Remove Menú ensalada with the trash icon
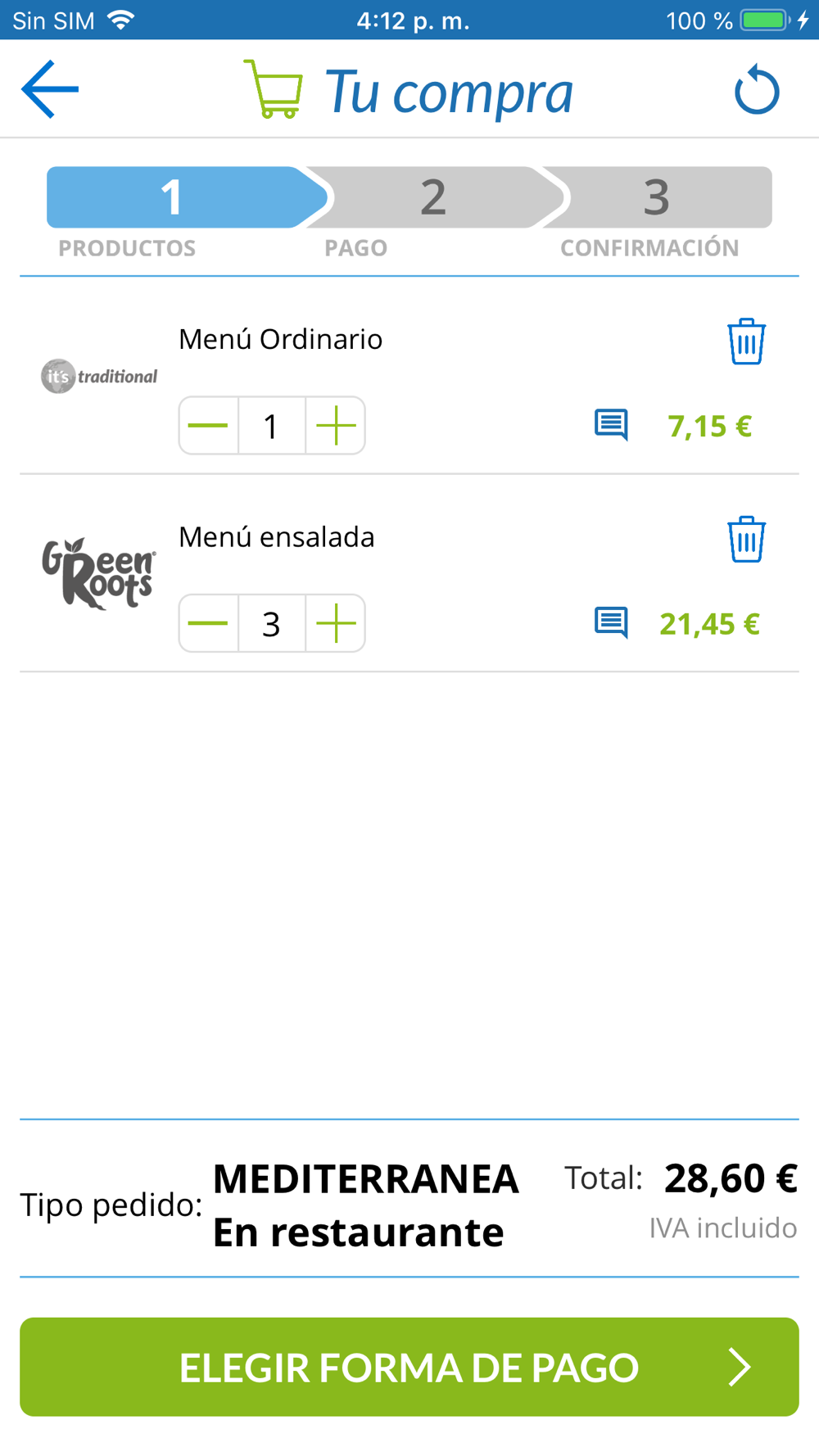The height and width of the screenshot is (1456, 819). tap(746, 539)
